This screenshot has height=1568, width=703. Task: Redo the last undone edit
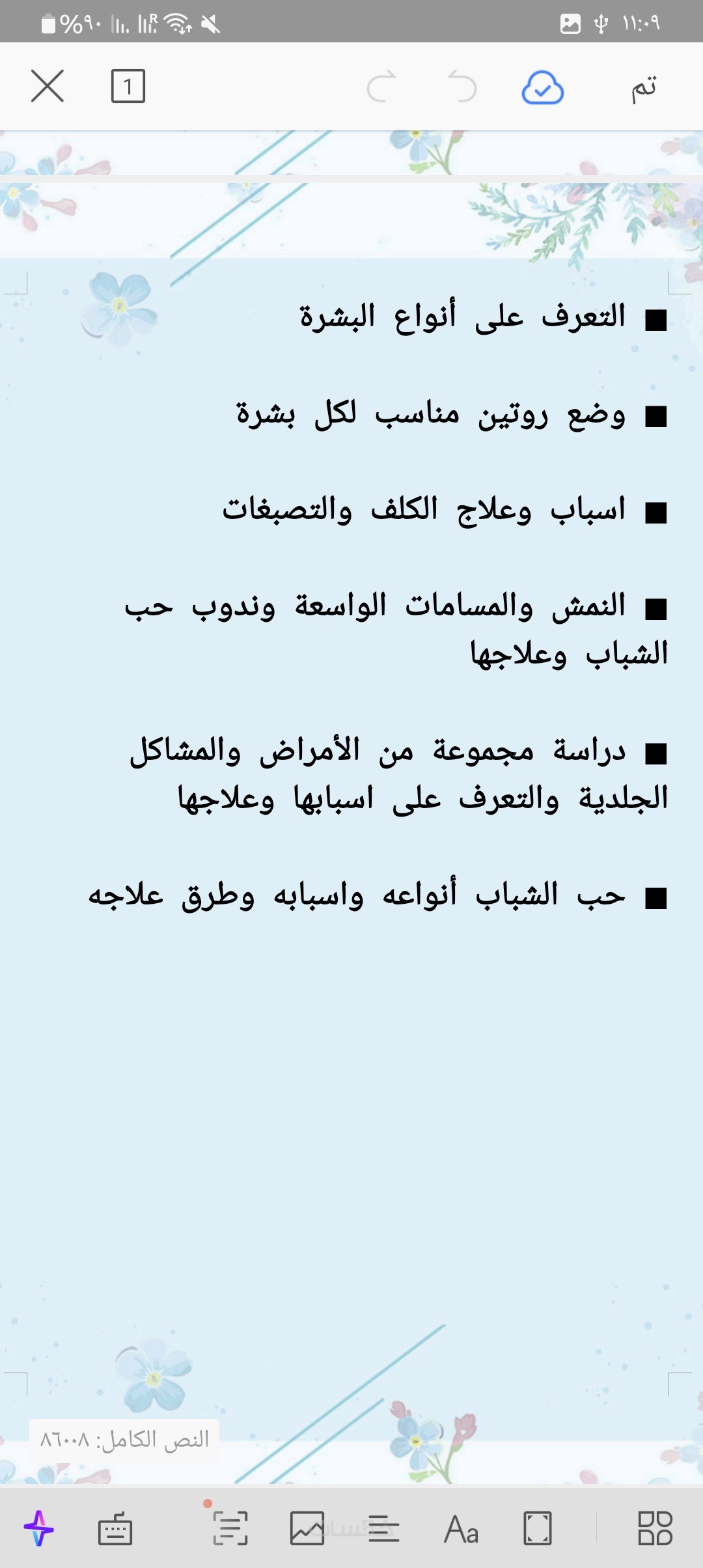pyautogui.click(x=381, y=87)
